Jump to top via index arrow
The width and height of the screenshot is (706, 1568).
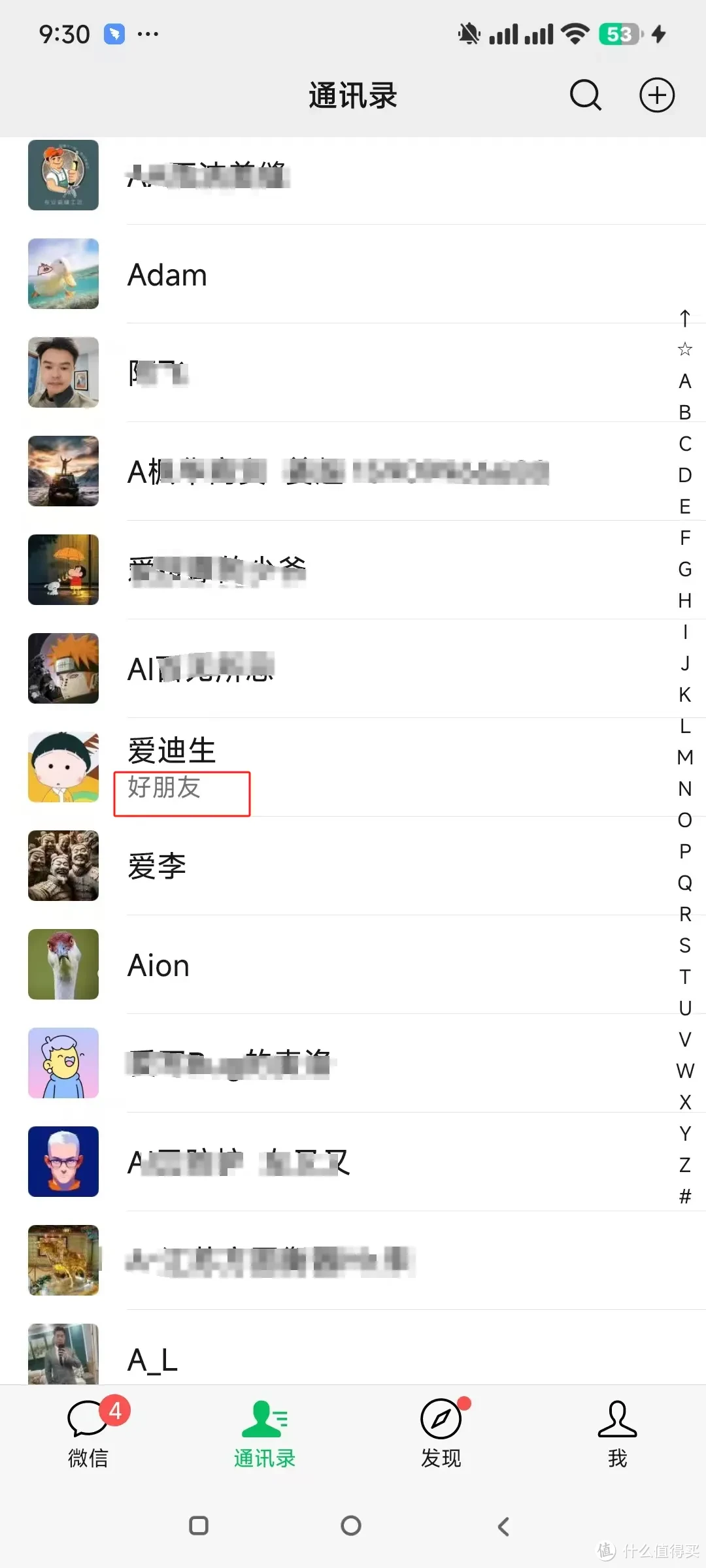pyautogui.click(x=684, y=318)
